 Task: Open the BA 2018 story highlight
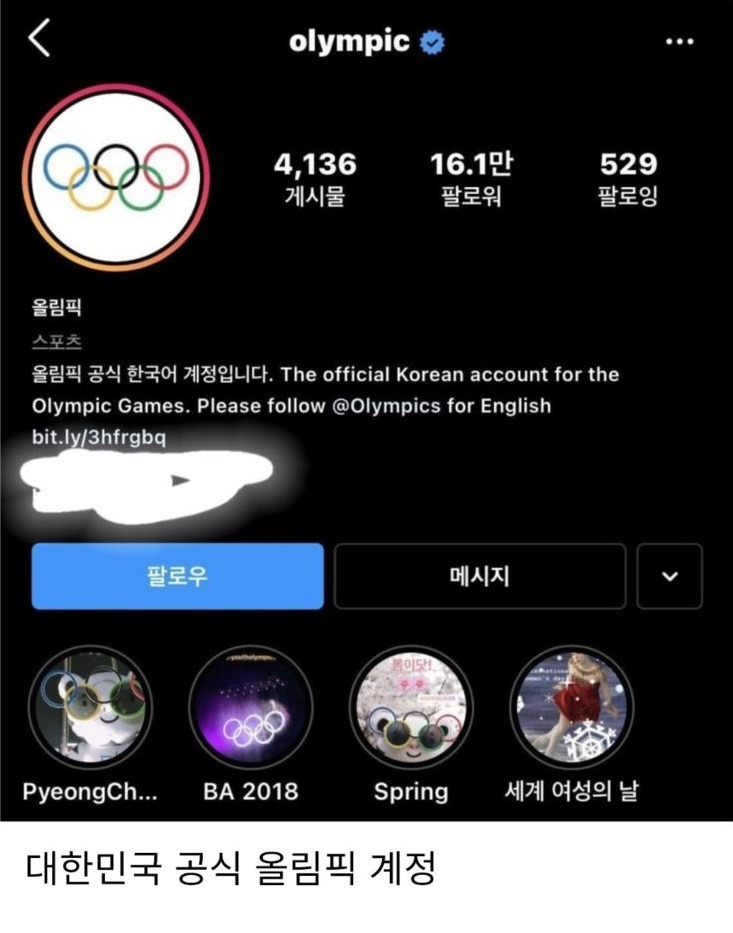click(x=250, y=705)
